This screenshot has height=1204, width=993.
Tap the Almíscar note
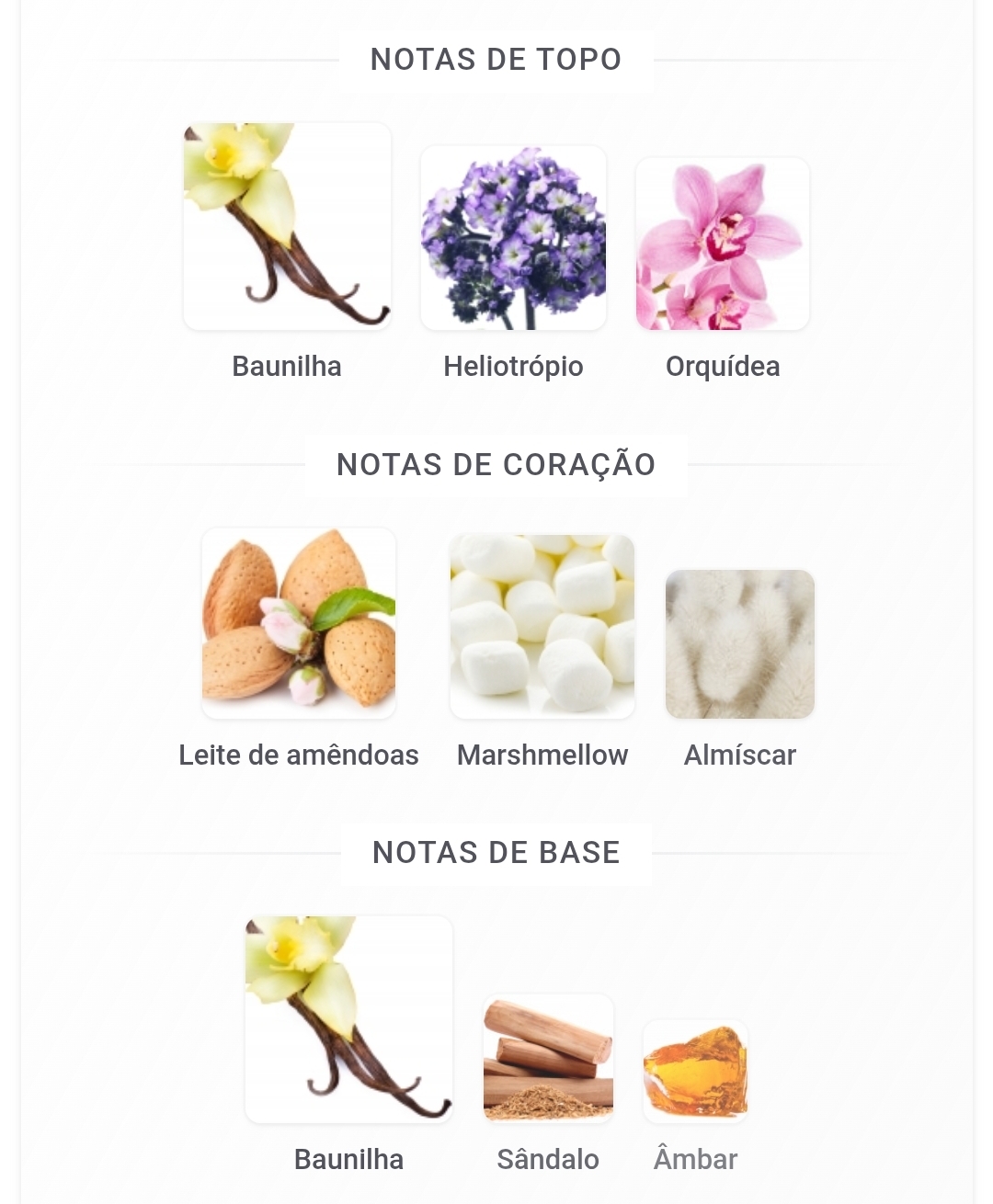click(x=740, y=644)
